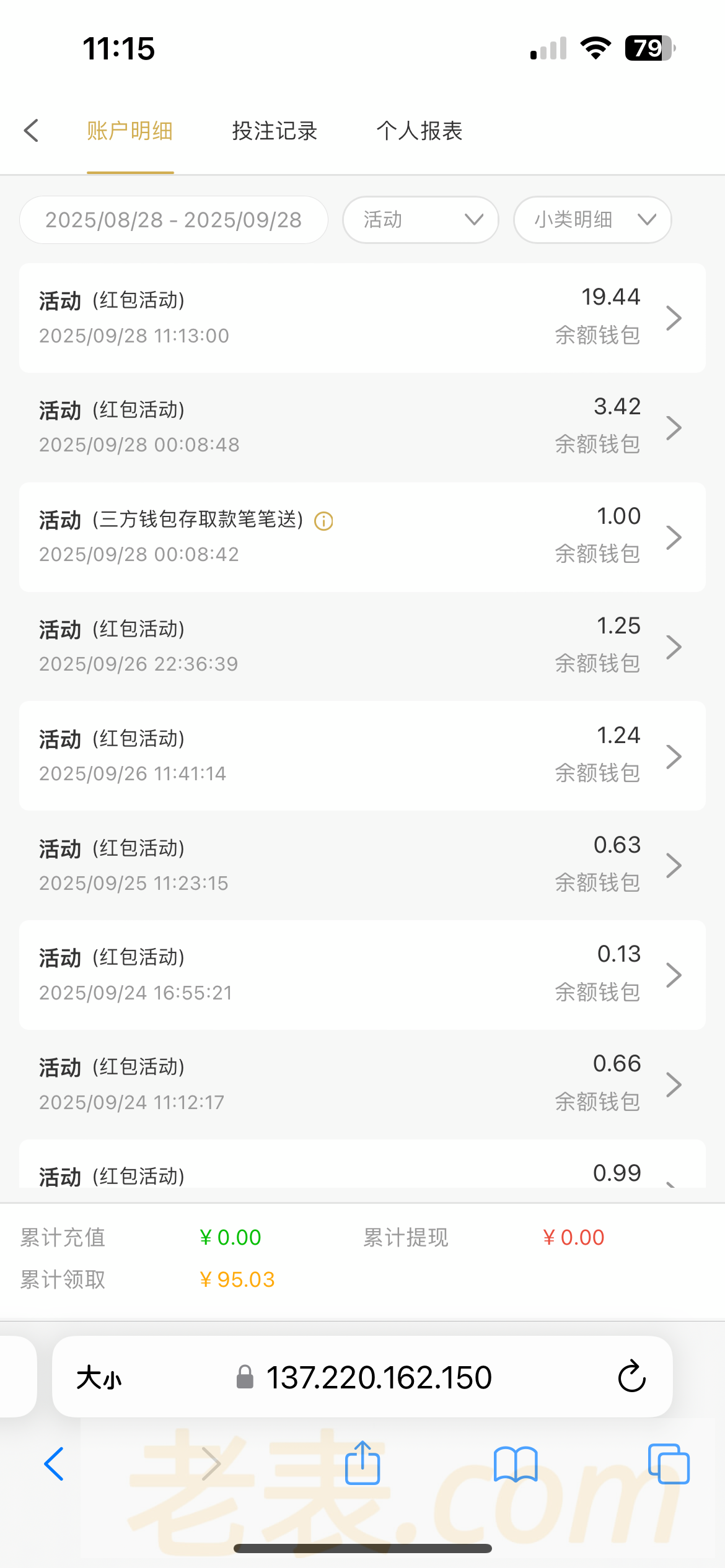Viewport: 725px width, 1568px height.
Task: Switch to the 投注记录 tab
Action: click(x=275, y=131)
